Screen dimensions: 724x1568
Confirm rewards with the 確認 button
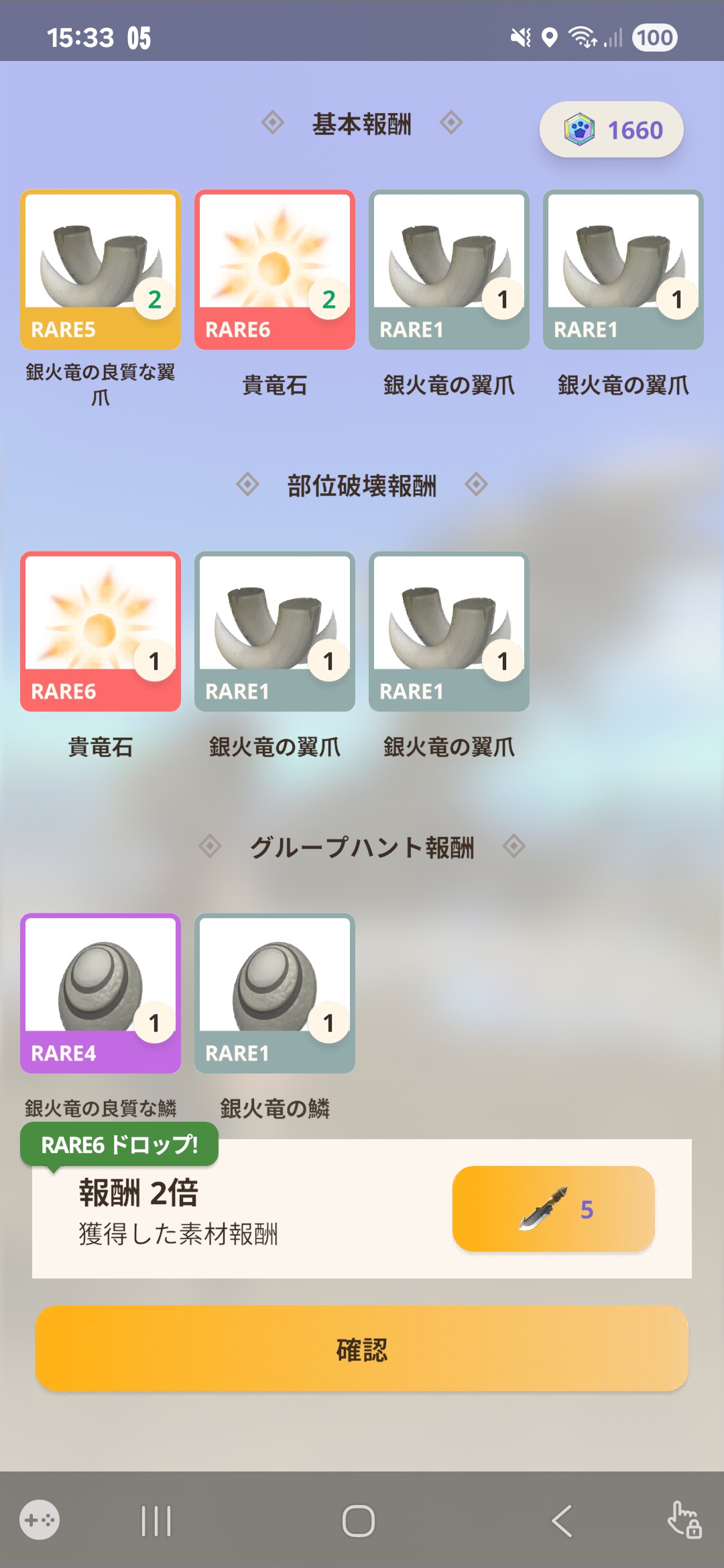(x=362, y=1348)
